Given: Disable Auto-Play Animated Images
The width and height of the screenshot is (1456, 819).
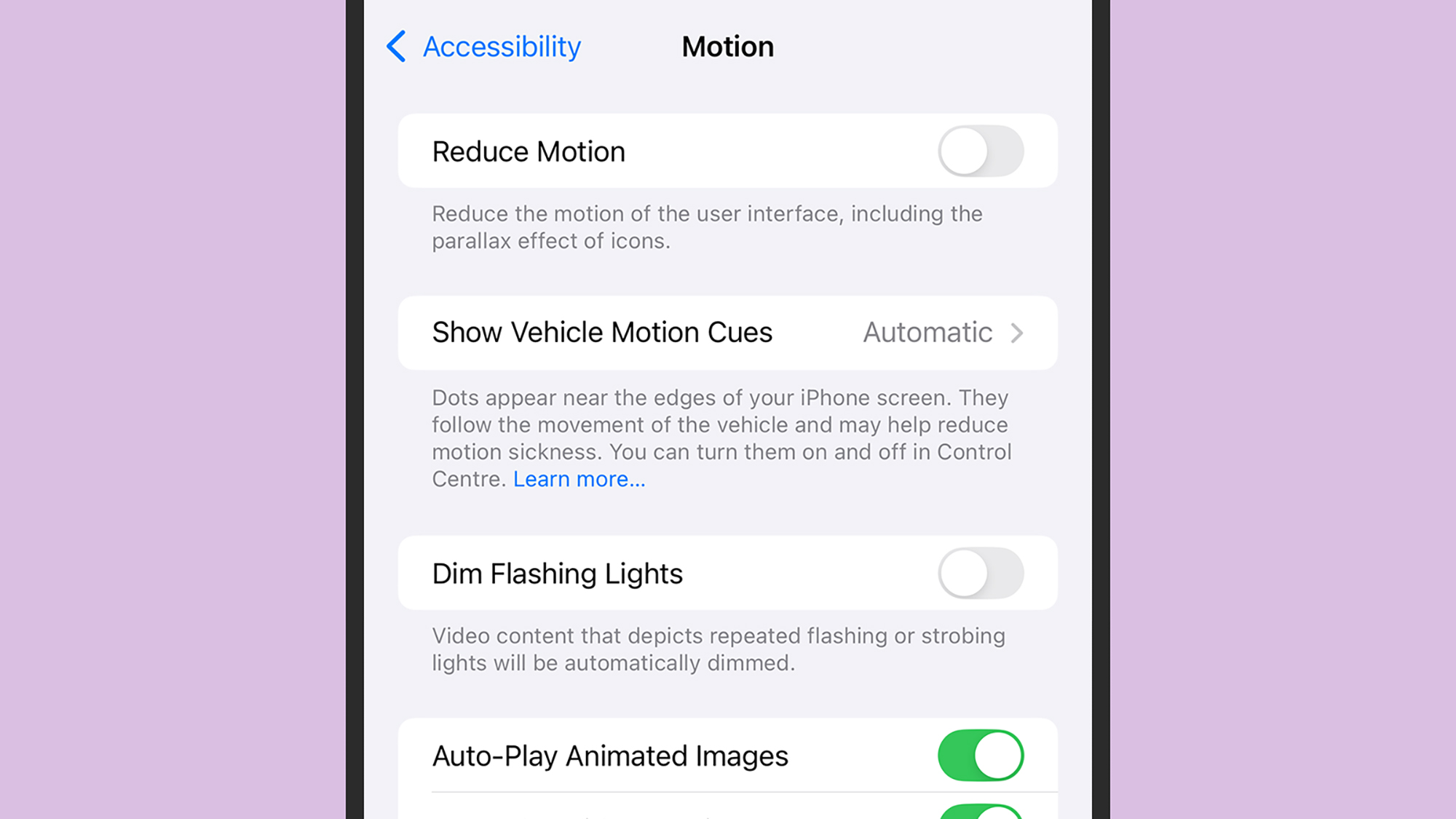Looking at the screenshot, I should (980, 756).
